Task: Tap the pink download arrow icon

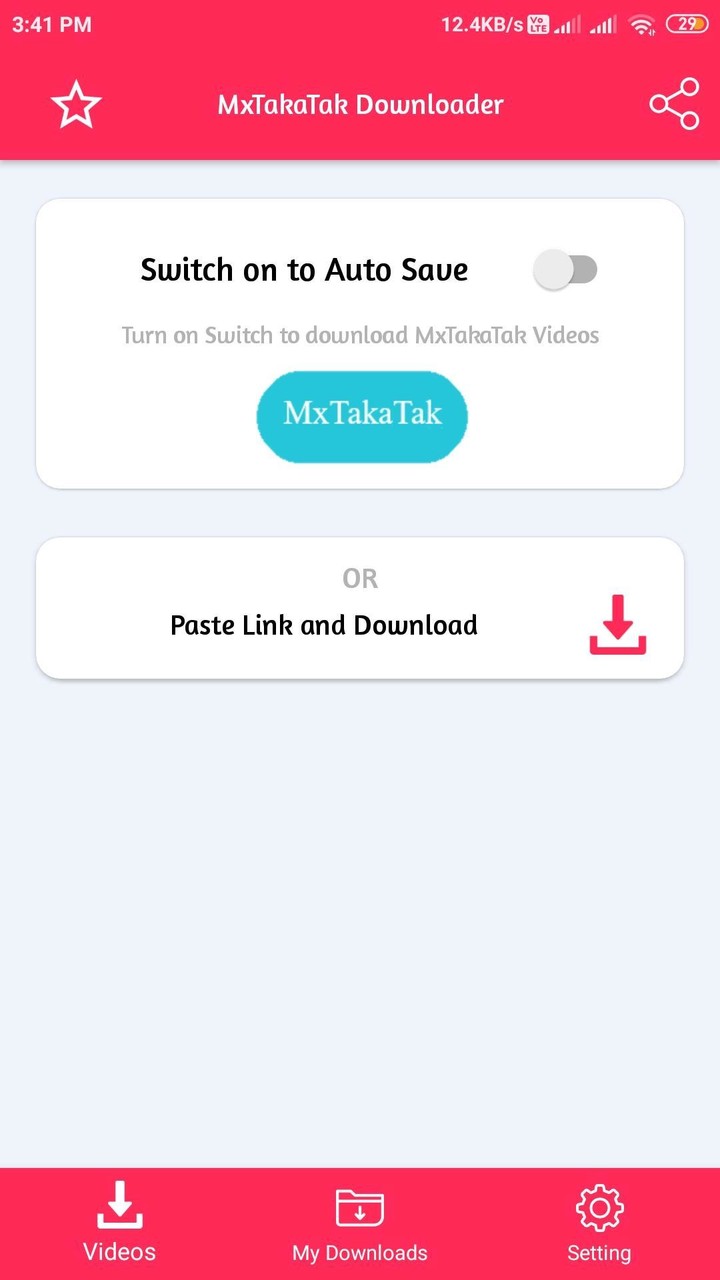Action: pyautogui.click(x=617, y=622)
